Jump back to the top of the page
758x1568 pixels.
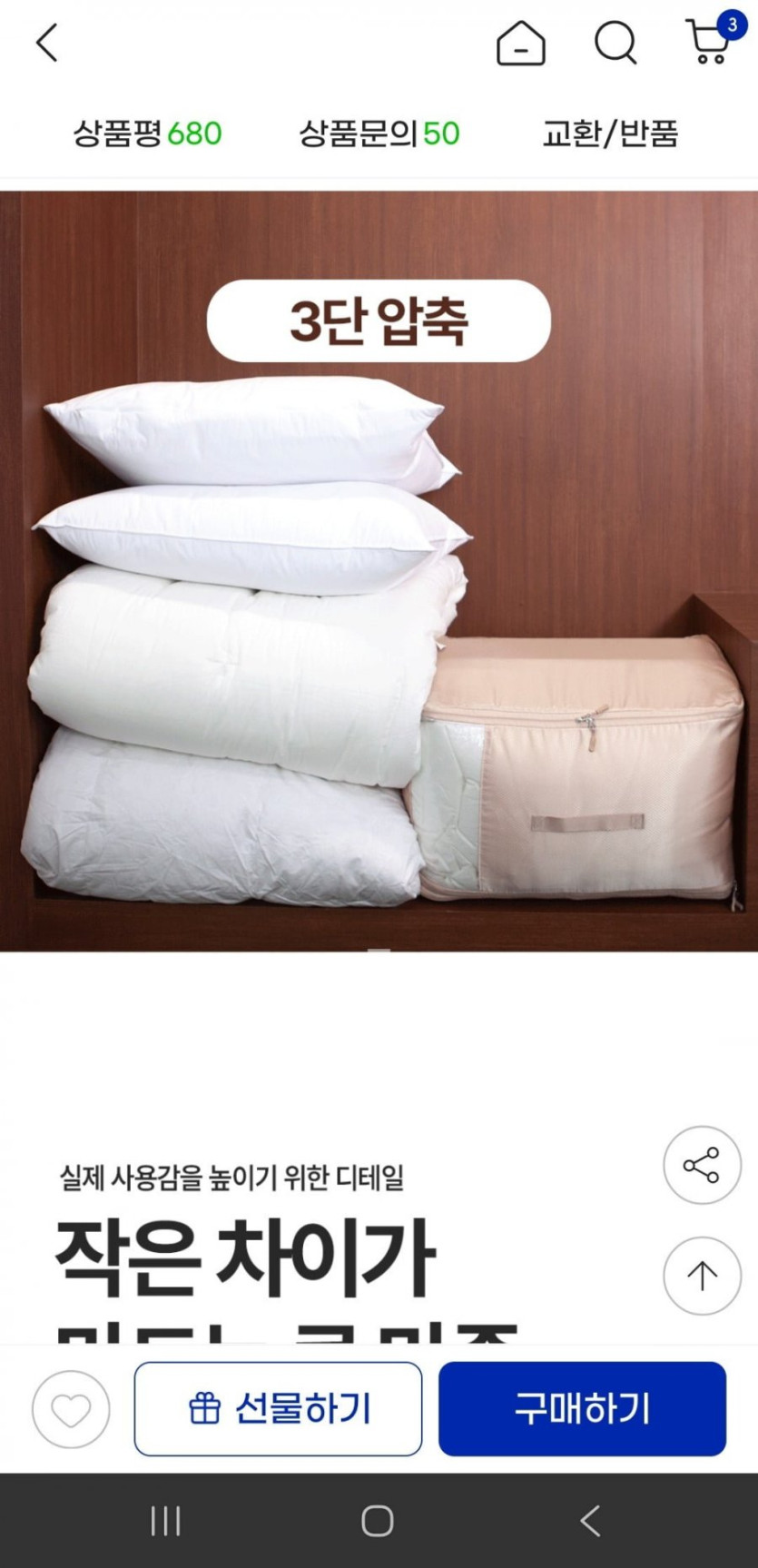click(x=702, y=1276)
